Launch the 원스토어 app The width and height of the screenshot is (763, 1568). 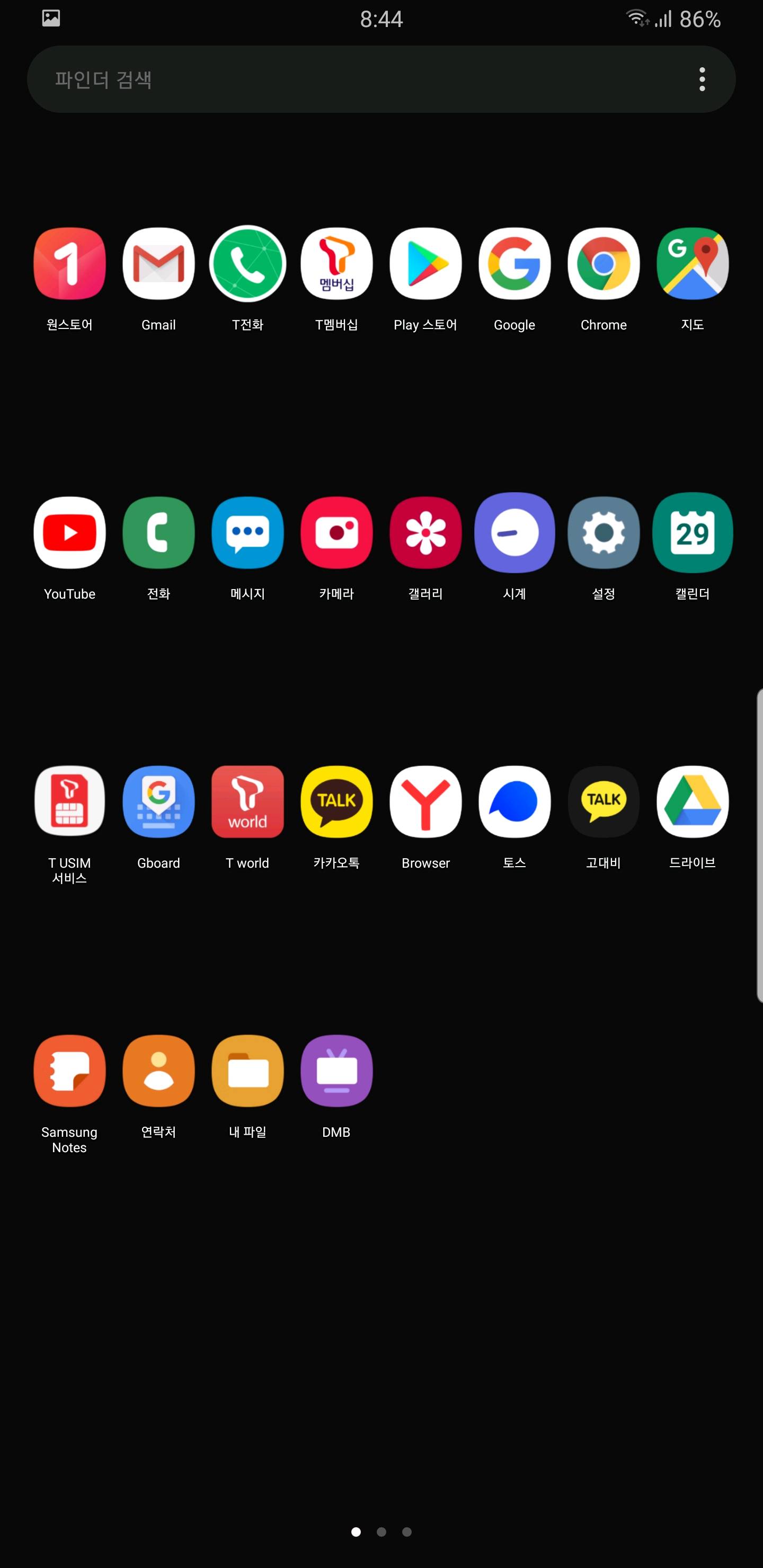[69, 264]
